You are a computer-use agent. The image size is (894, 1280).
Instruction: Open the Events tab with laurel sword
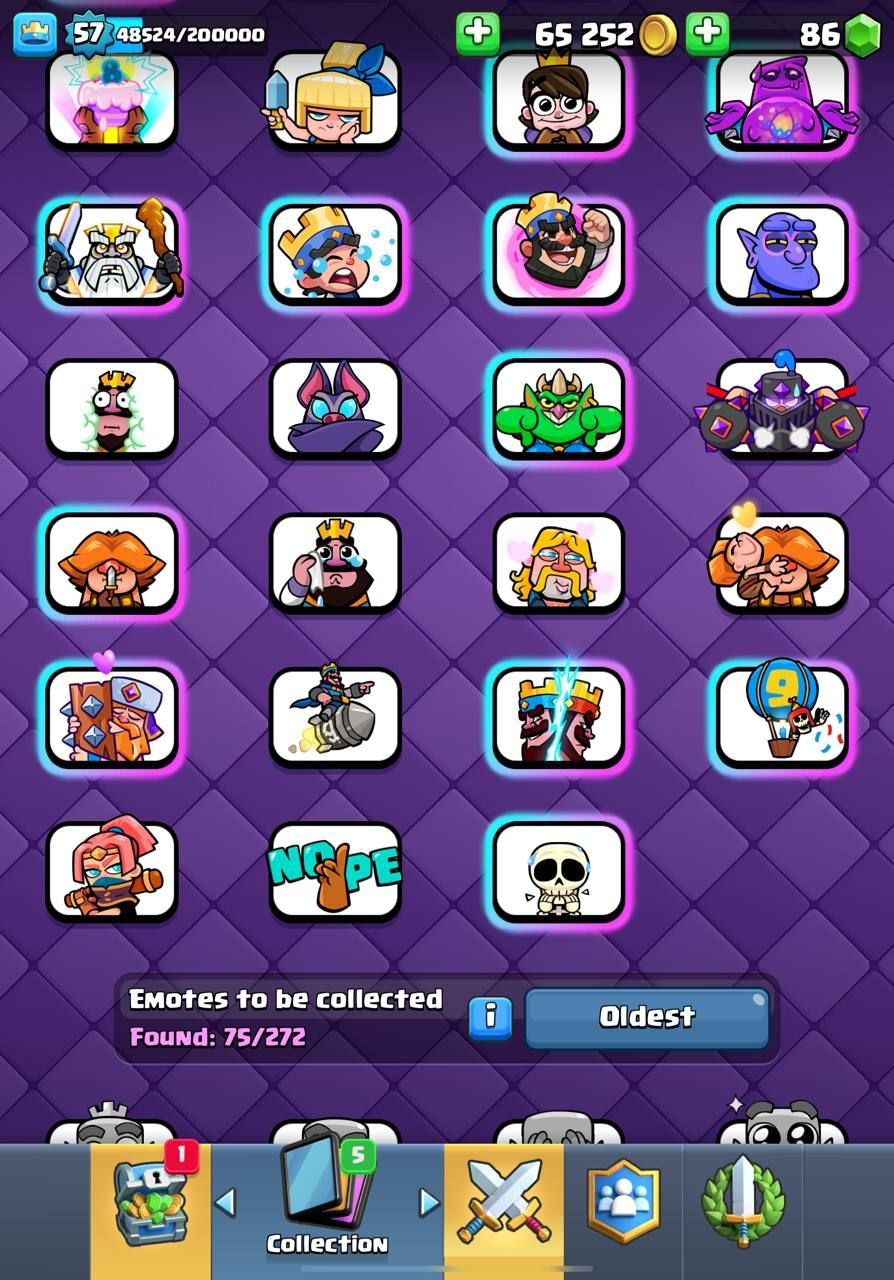pyautogui.click(x=743, y=1200)
